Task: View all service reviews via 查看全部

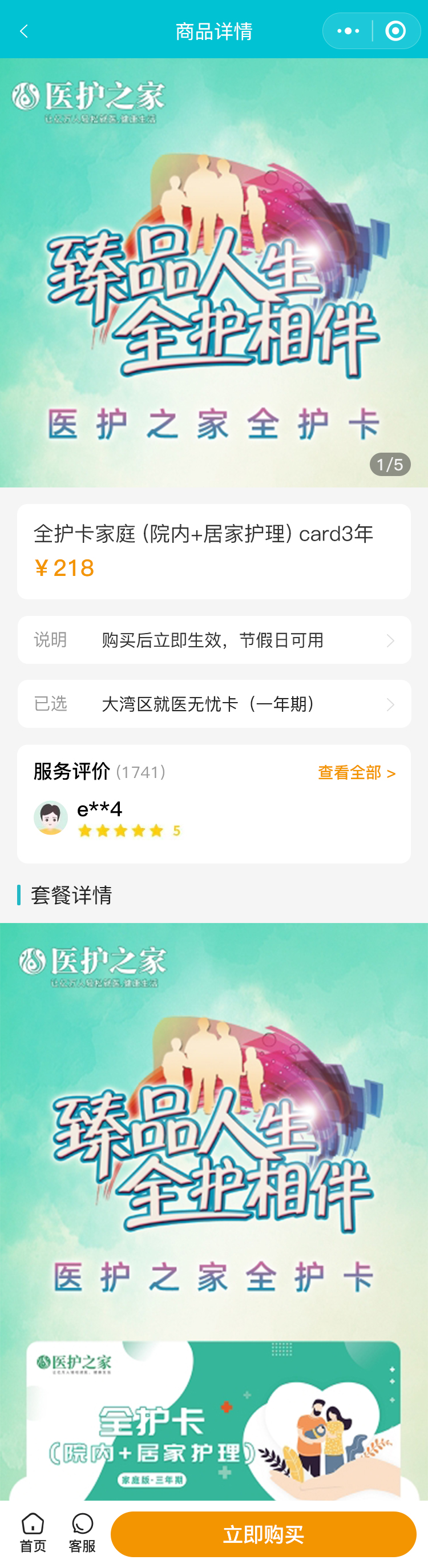Action: coord(356,772)
